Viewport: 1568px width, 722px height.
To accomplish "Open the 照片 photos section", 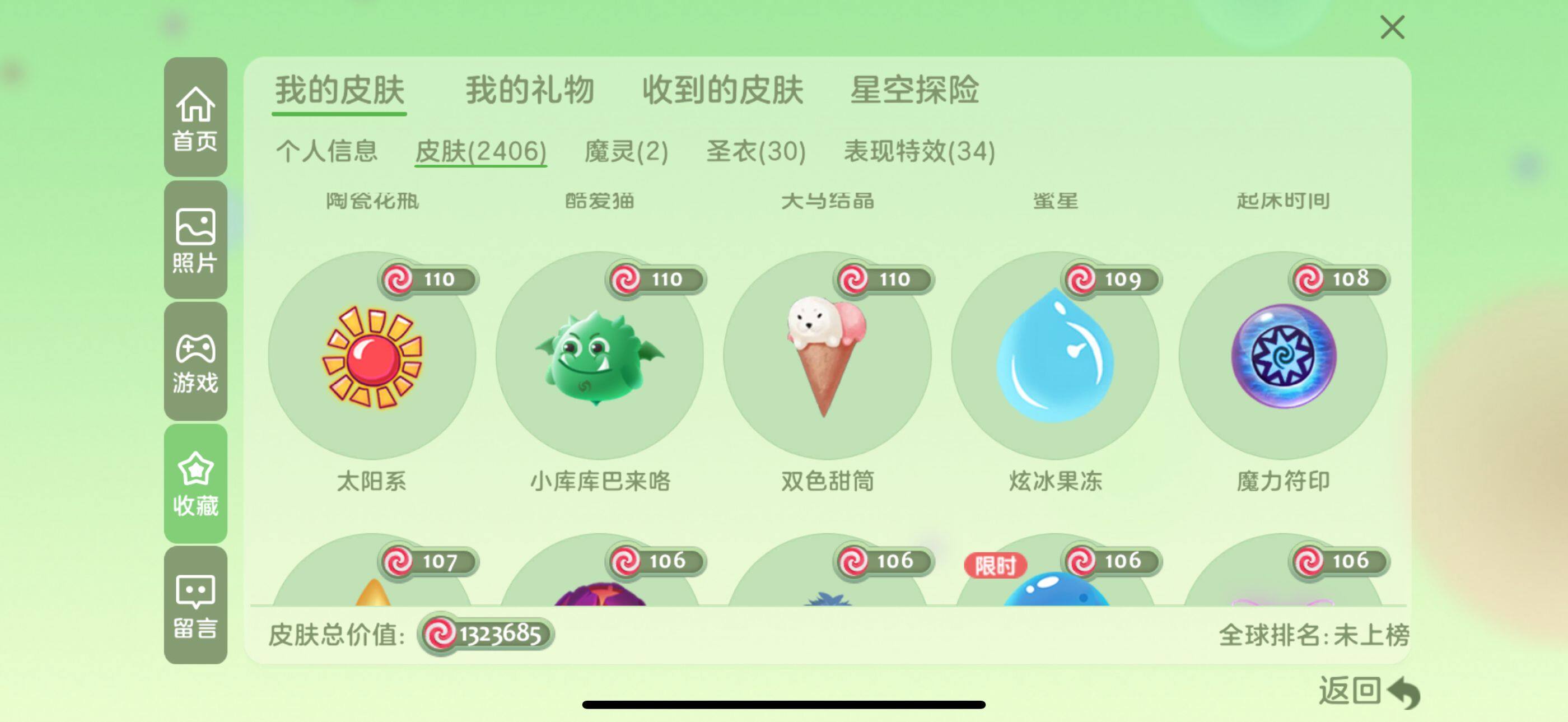I will 195,240.
